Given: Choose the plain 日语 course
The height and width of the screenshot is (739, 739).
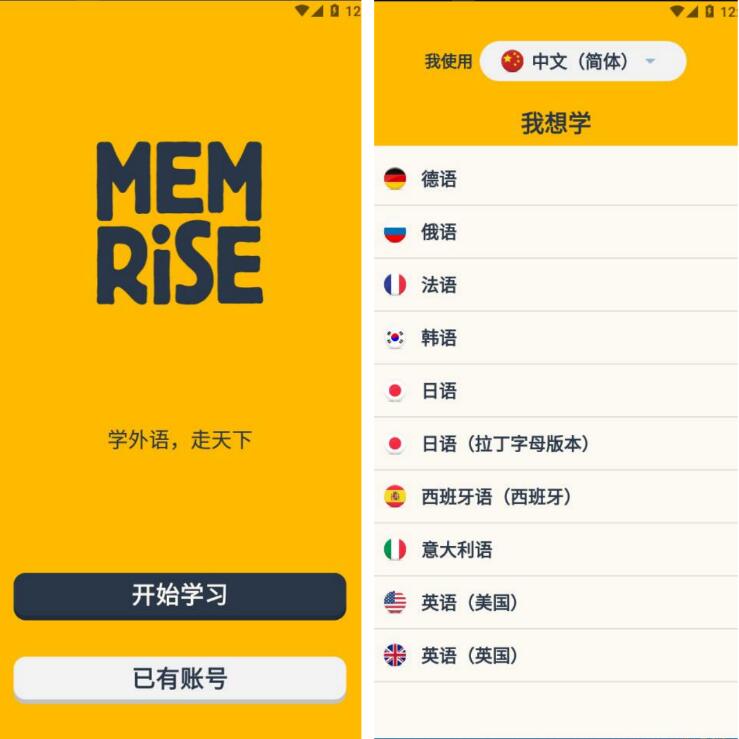Looking at the screenshot, I should point(555,391).
